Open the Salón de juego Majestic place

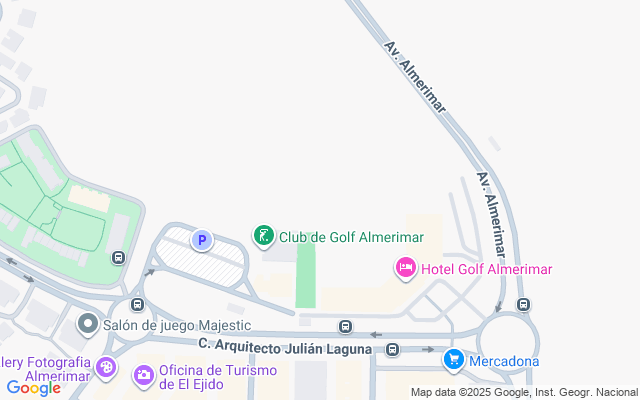[88, 324]
